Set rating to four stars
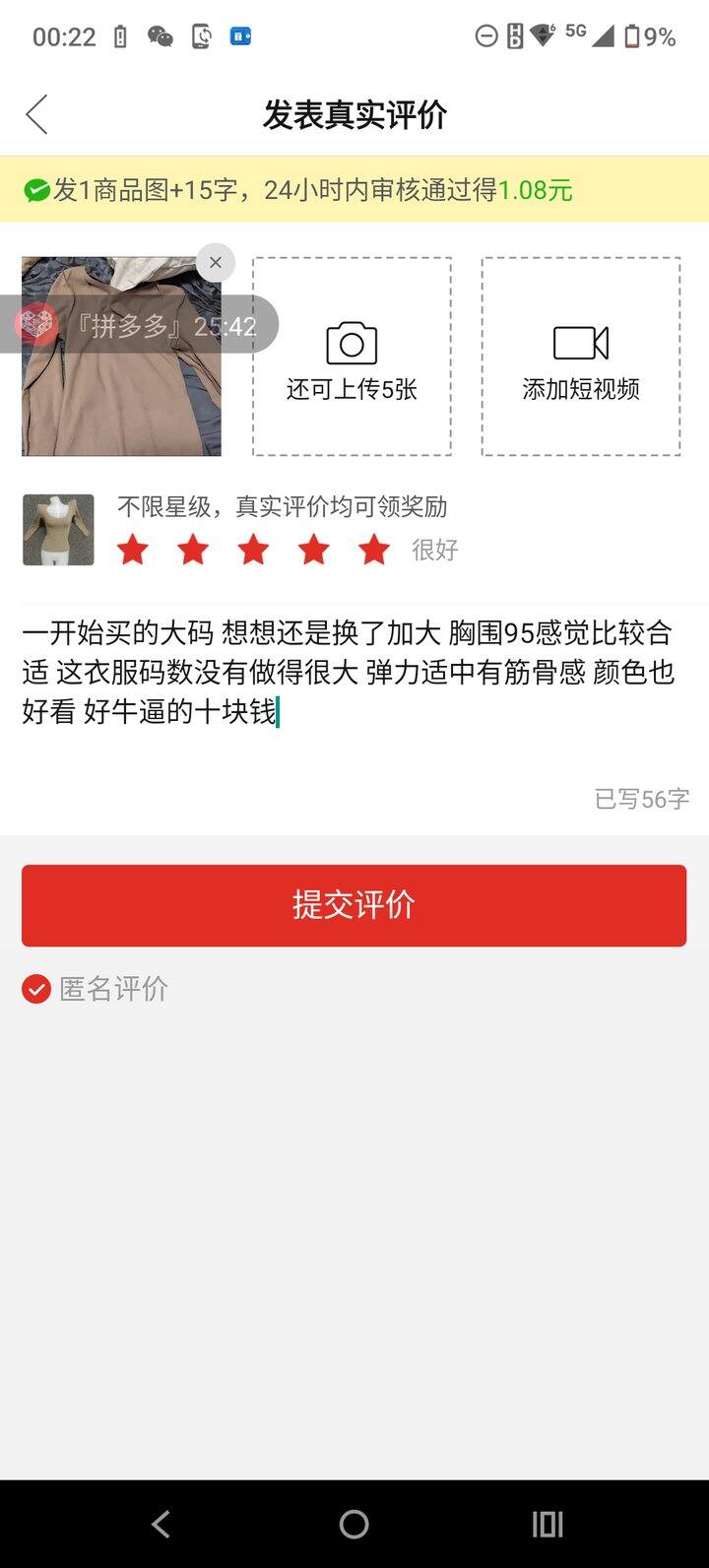 [x=314, y=550]
